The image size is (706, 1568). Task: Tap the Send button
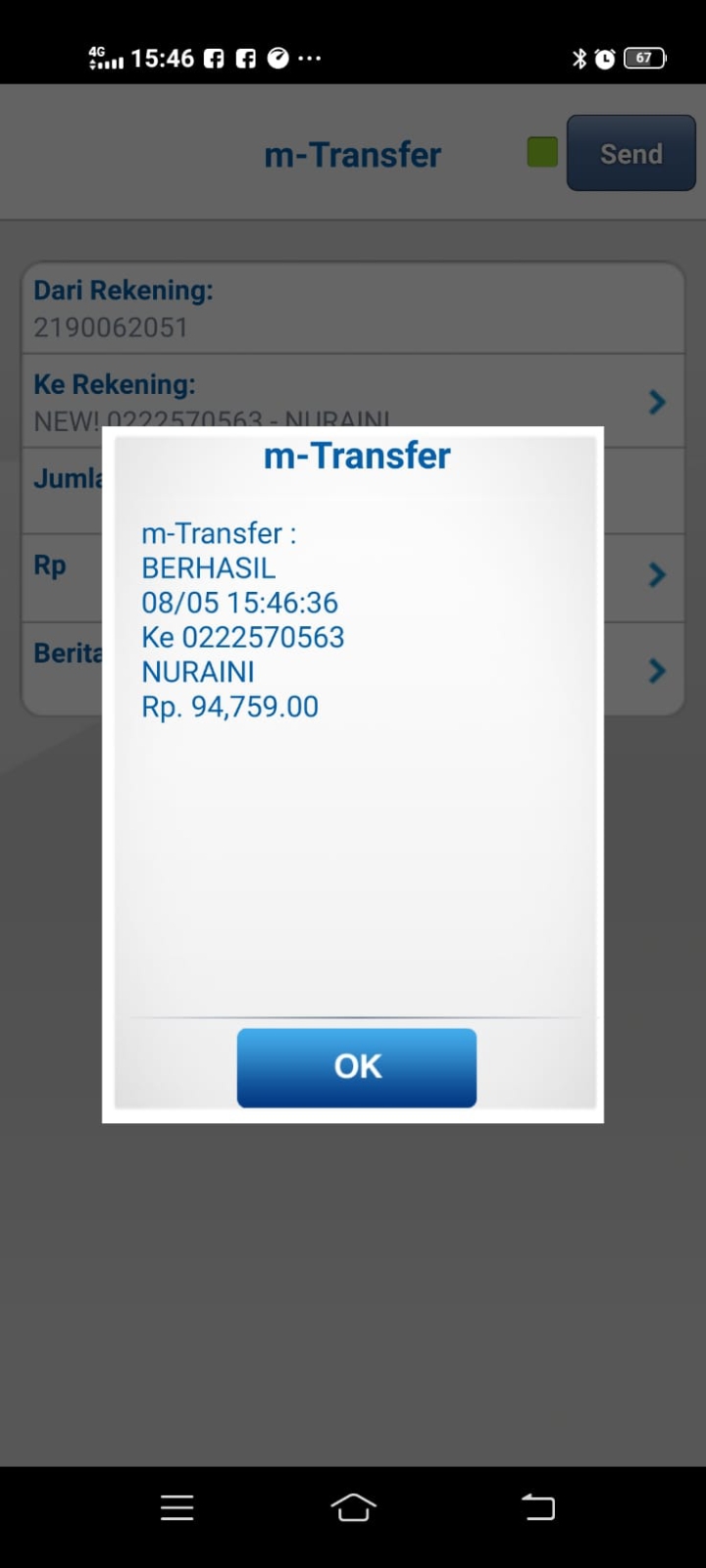(630, 153)
